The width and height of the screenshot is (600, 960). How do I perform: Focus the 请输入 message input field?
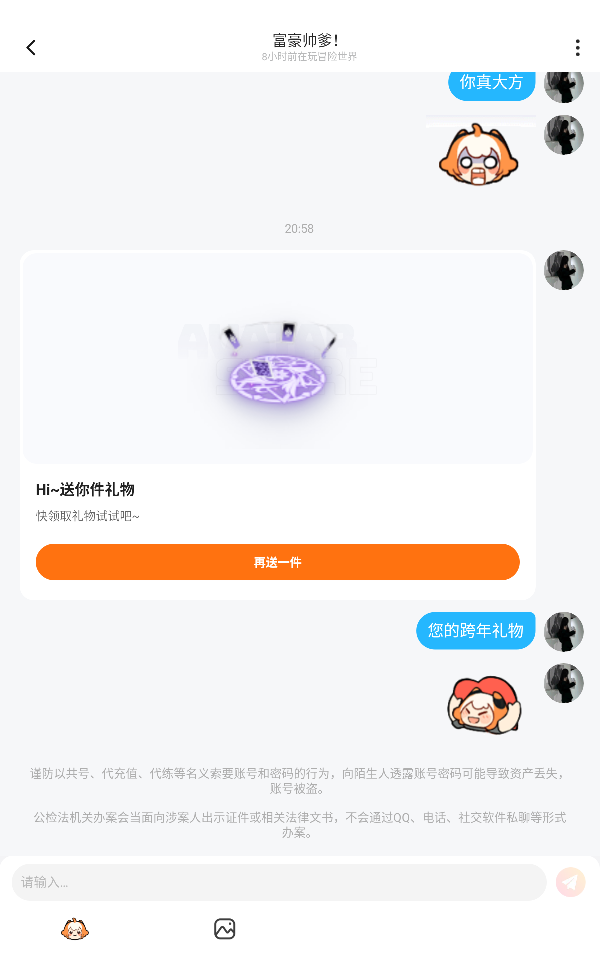click(278, 882)
